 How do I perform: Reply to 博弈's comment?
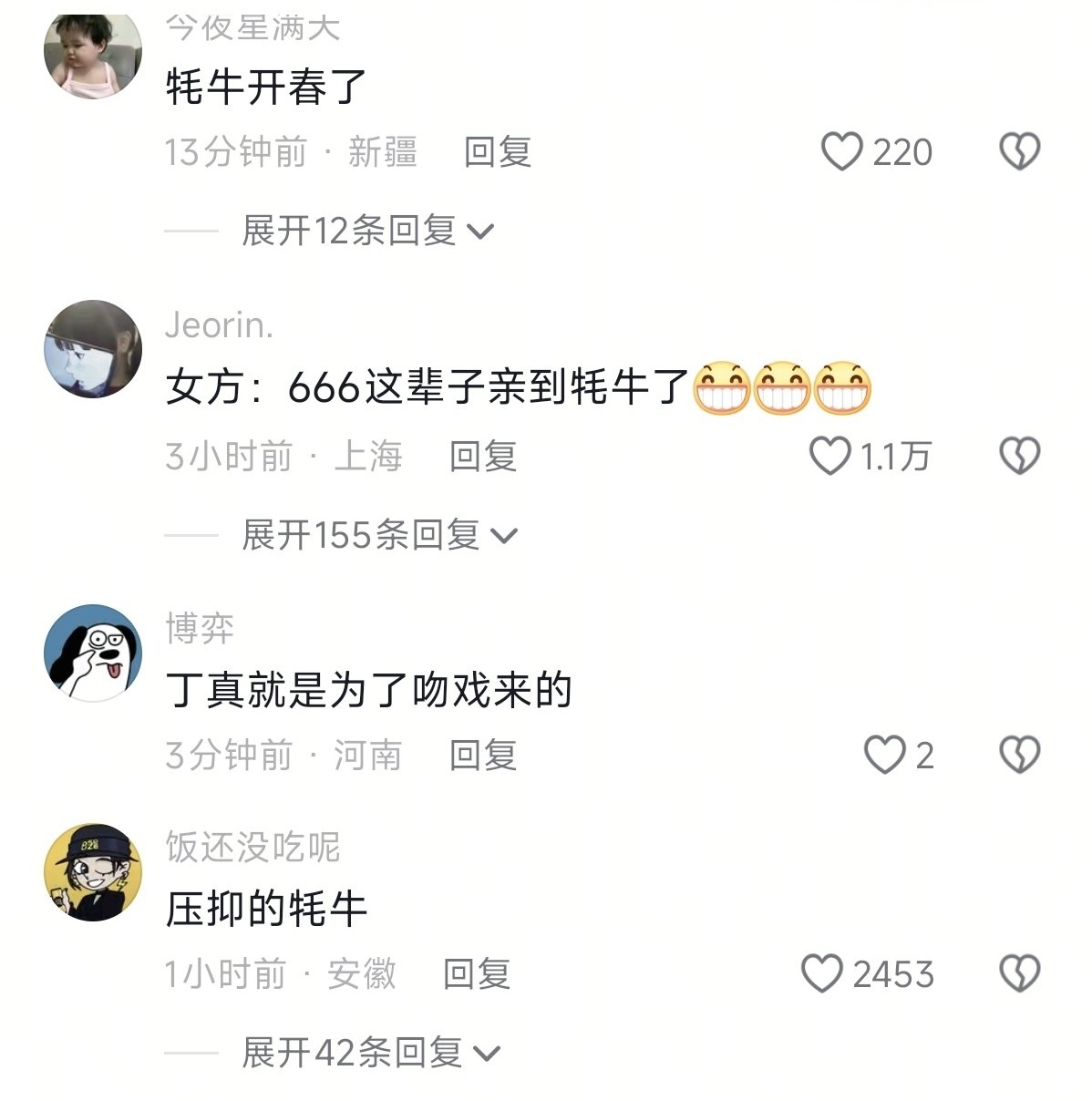click(x=482, y=755)
